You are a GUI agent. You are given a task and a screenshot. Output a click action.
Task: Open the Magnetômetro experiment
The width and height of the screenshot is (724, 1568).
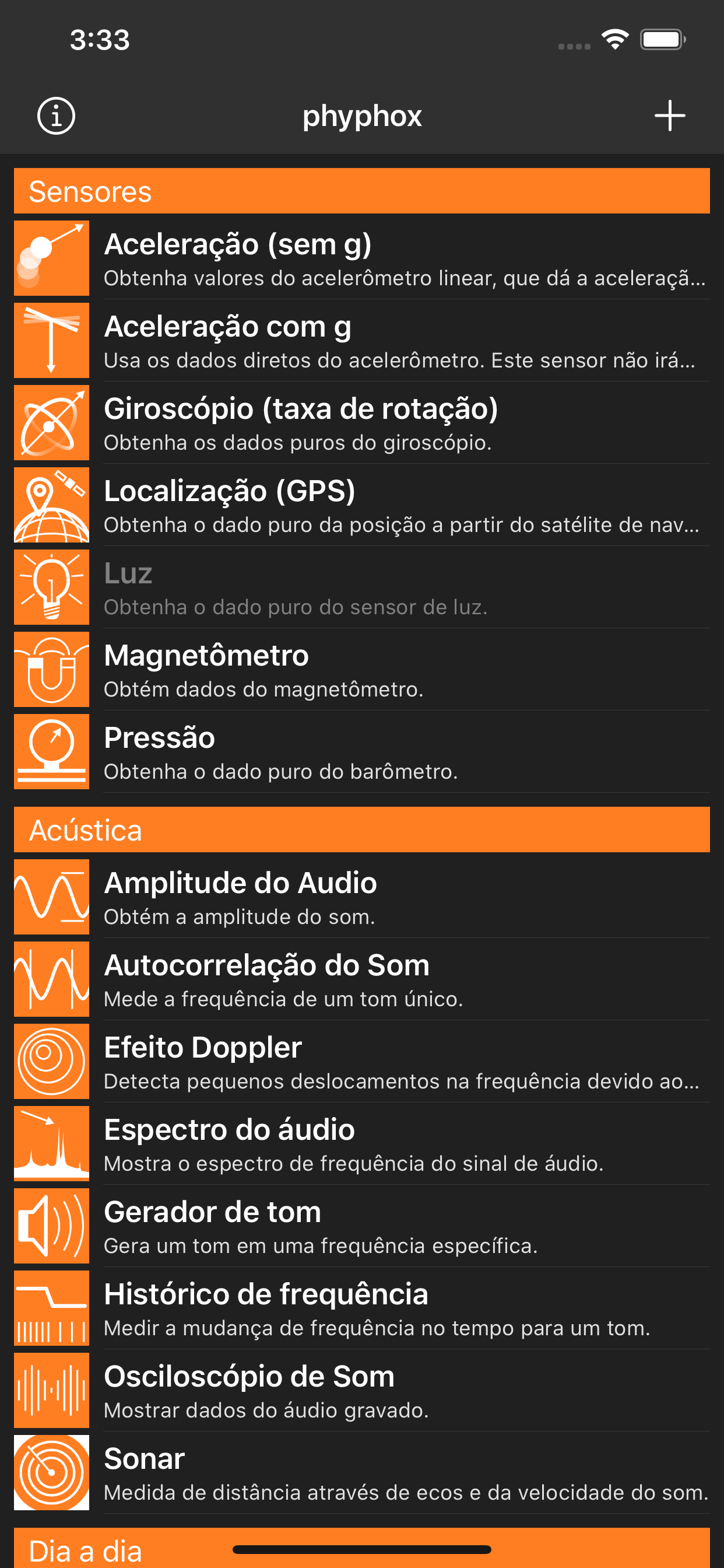point(362,669)
